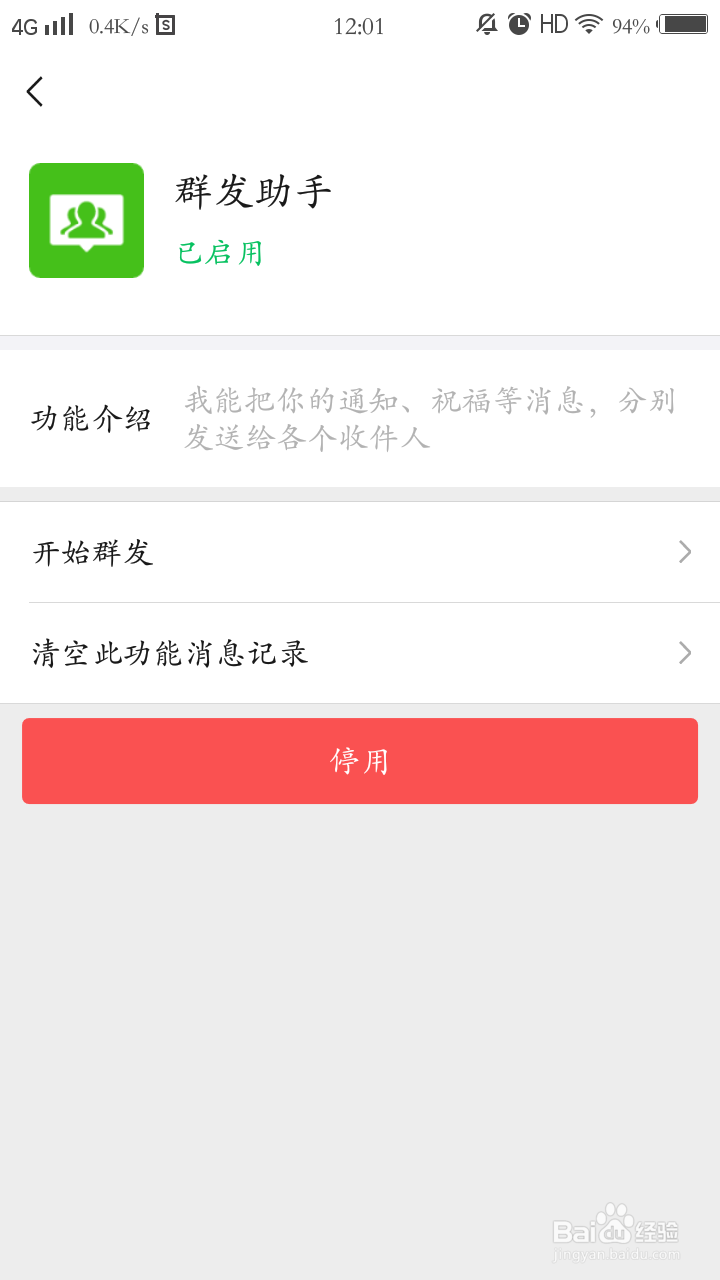Click the 群发助手 green app icon
The image size is (720, 1280).
(85, 220)
